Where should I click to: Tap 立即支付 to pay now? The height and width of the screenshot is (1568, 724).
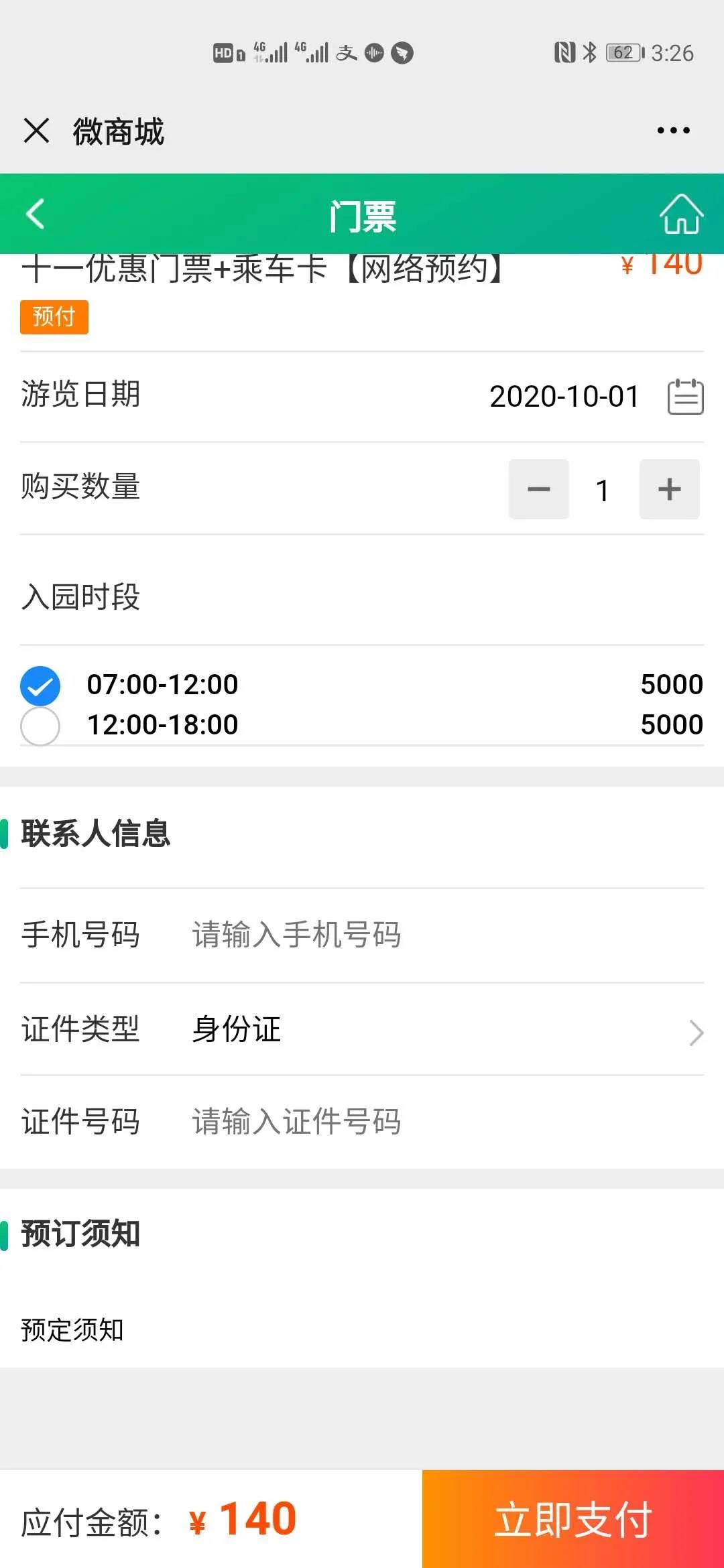pyautogui.click(x=573, y=1519)
